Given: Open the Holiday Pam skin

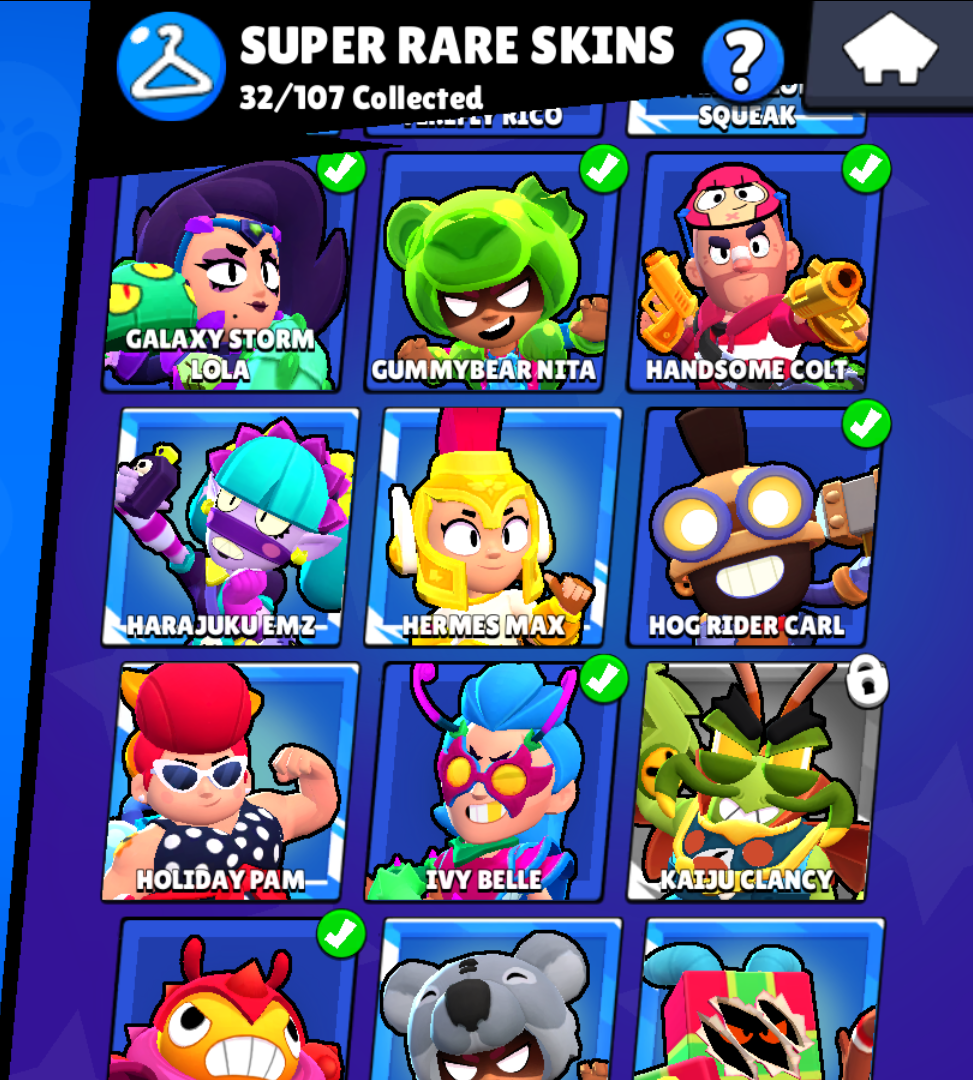Looking at the screenshot, I should pyautogui.click(x=232, y=780).
